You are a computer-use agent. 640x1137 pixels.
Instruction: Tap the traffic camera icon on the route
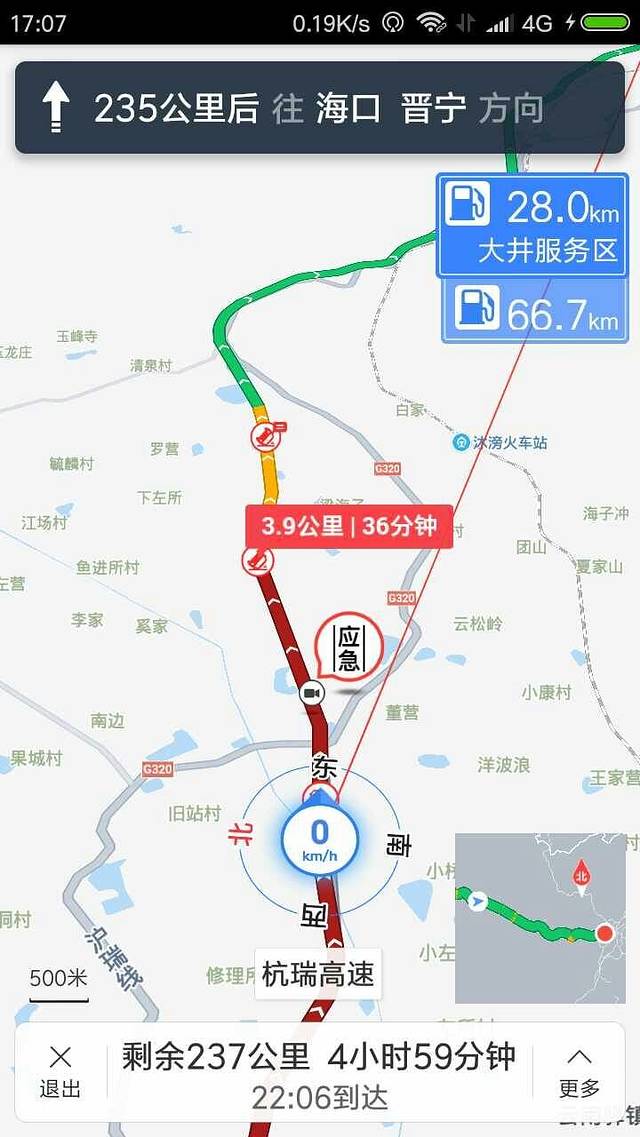coord(312,693)
